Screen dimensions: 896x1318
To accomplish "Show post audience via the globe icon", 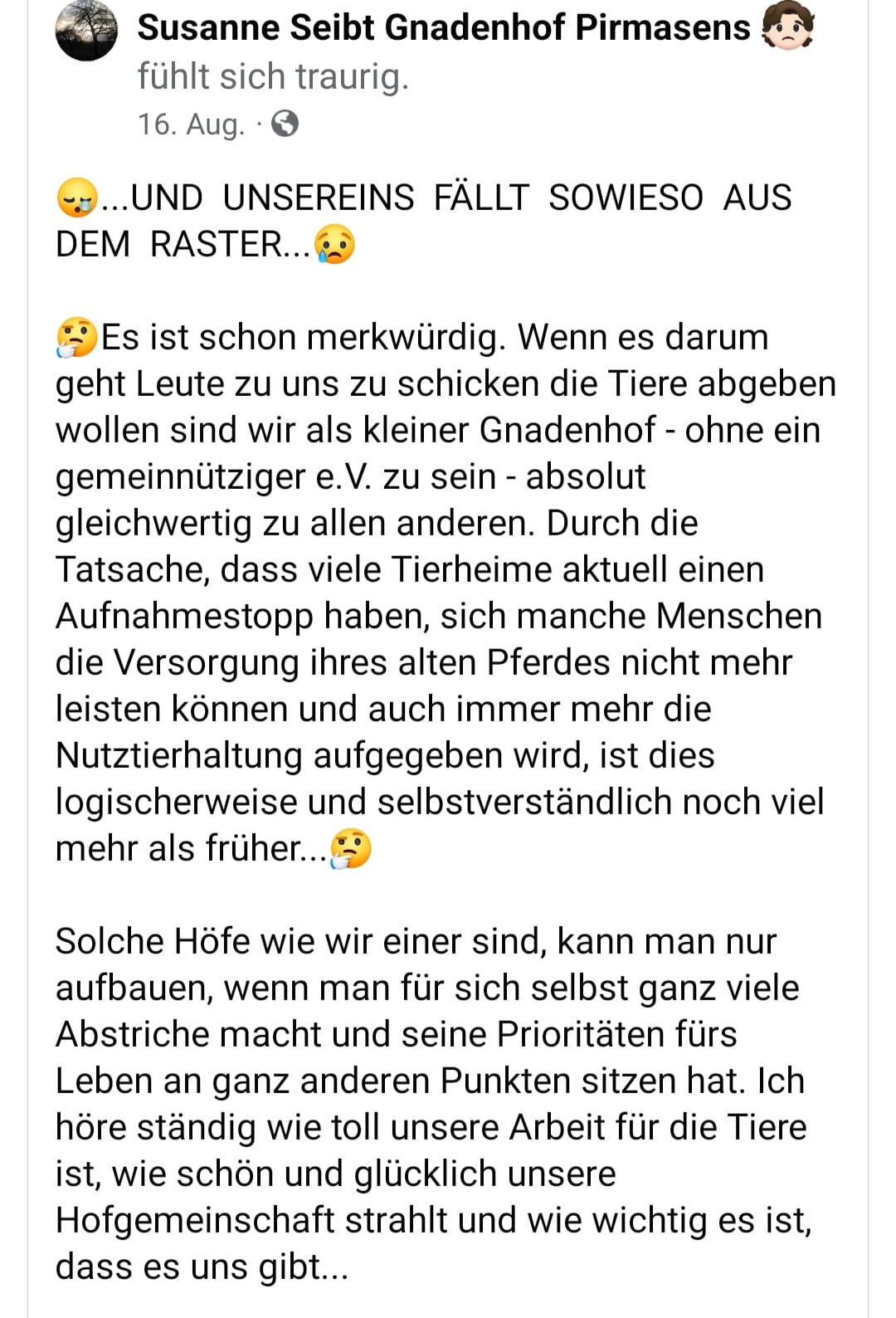I will coord(285,124).
